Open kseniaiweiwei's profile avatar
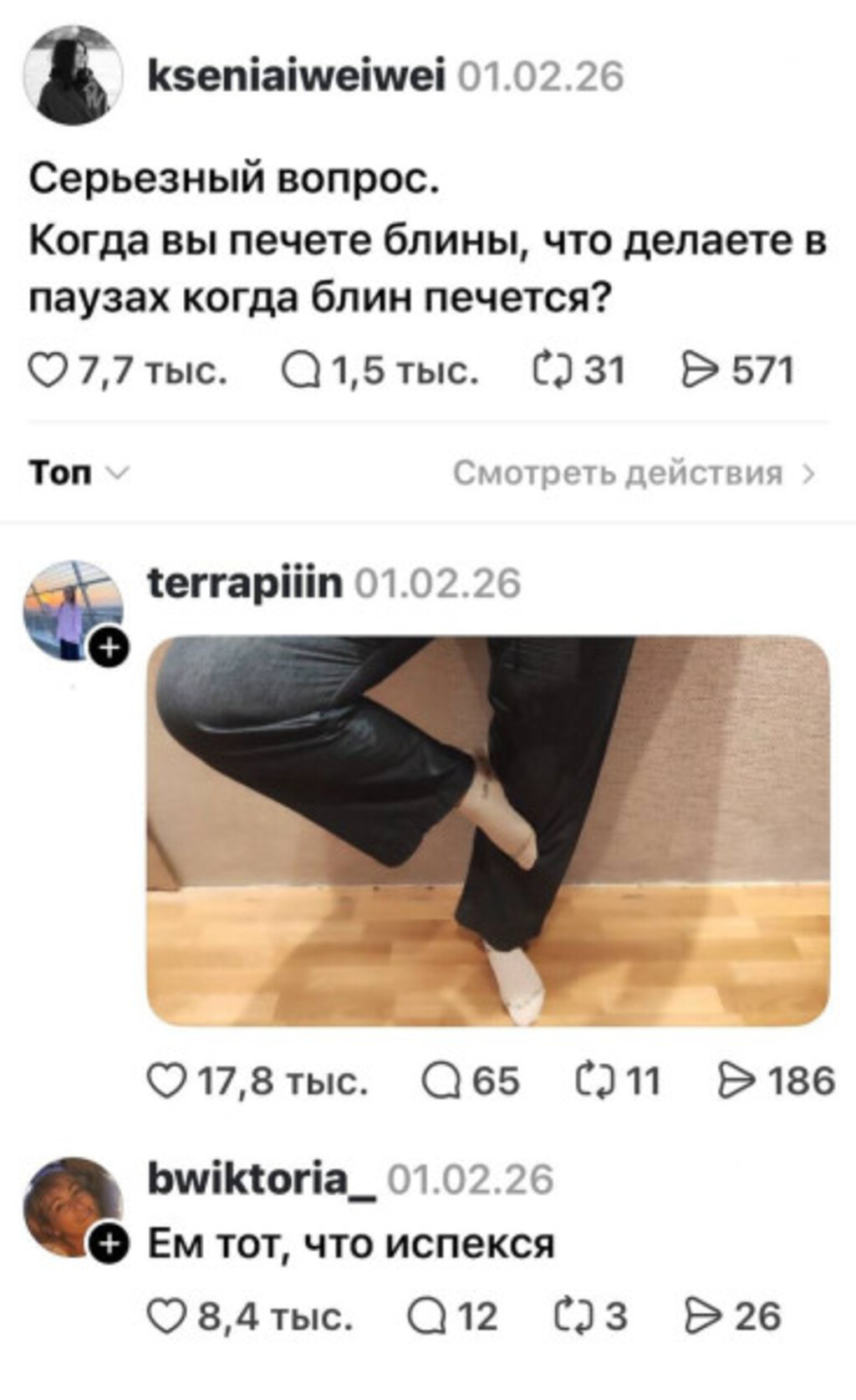 click(73, 76)
